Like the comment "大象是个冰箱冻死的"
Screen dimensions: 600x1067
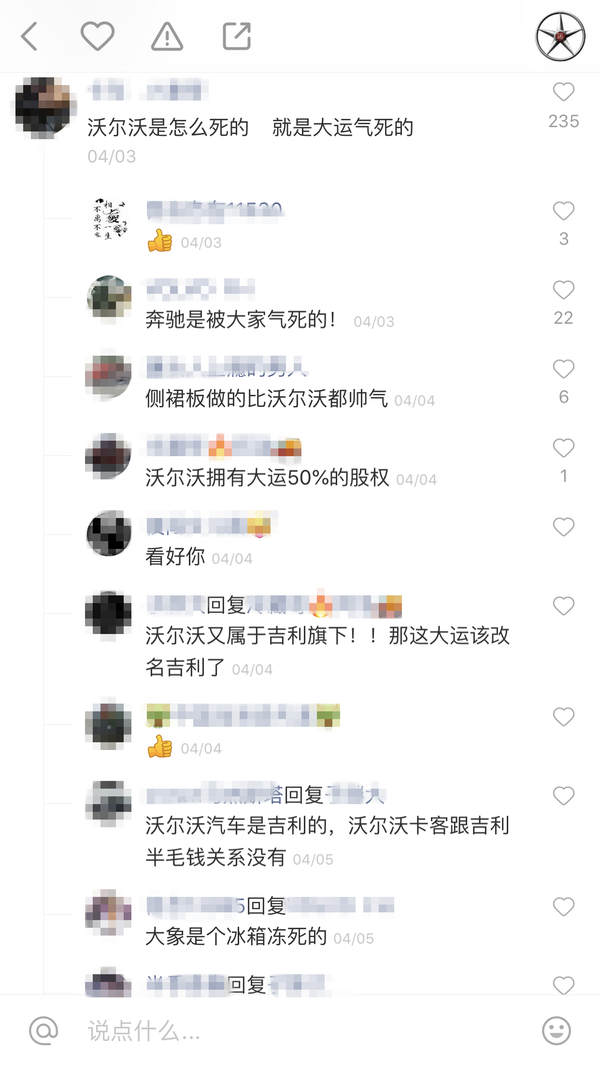563,907
